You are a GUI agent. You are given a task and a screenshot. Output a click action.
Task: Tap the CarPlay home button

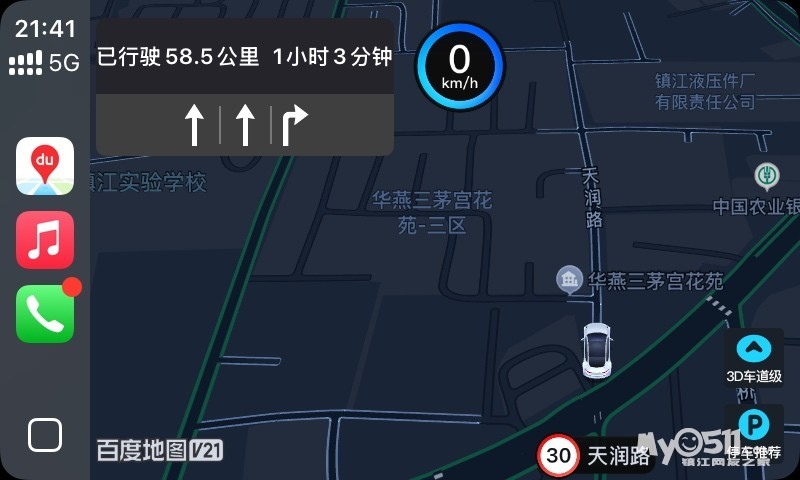point(45,435)
